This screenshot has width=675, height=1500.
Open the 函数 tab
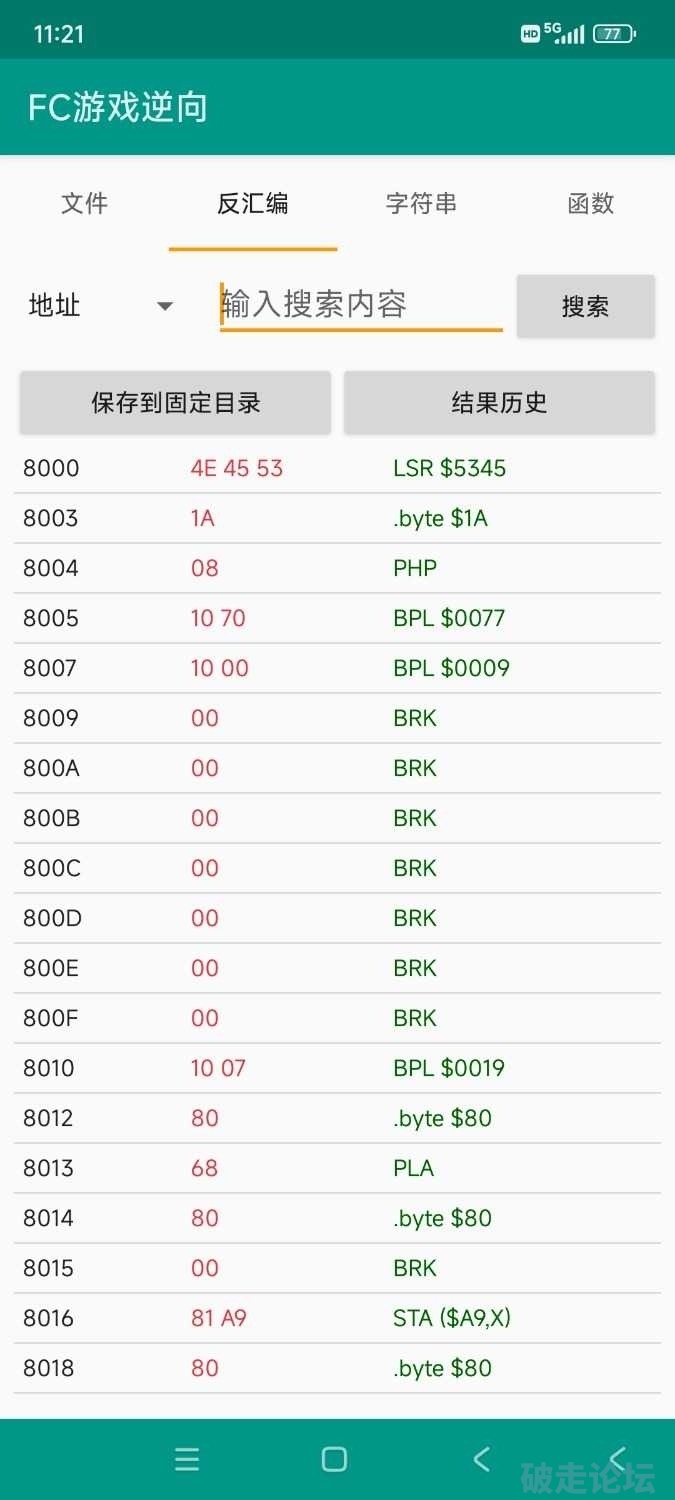pyautogui.click(x=590, y=203)
